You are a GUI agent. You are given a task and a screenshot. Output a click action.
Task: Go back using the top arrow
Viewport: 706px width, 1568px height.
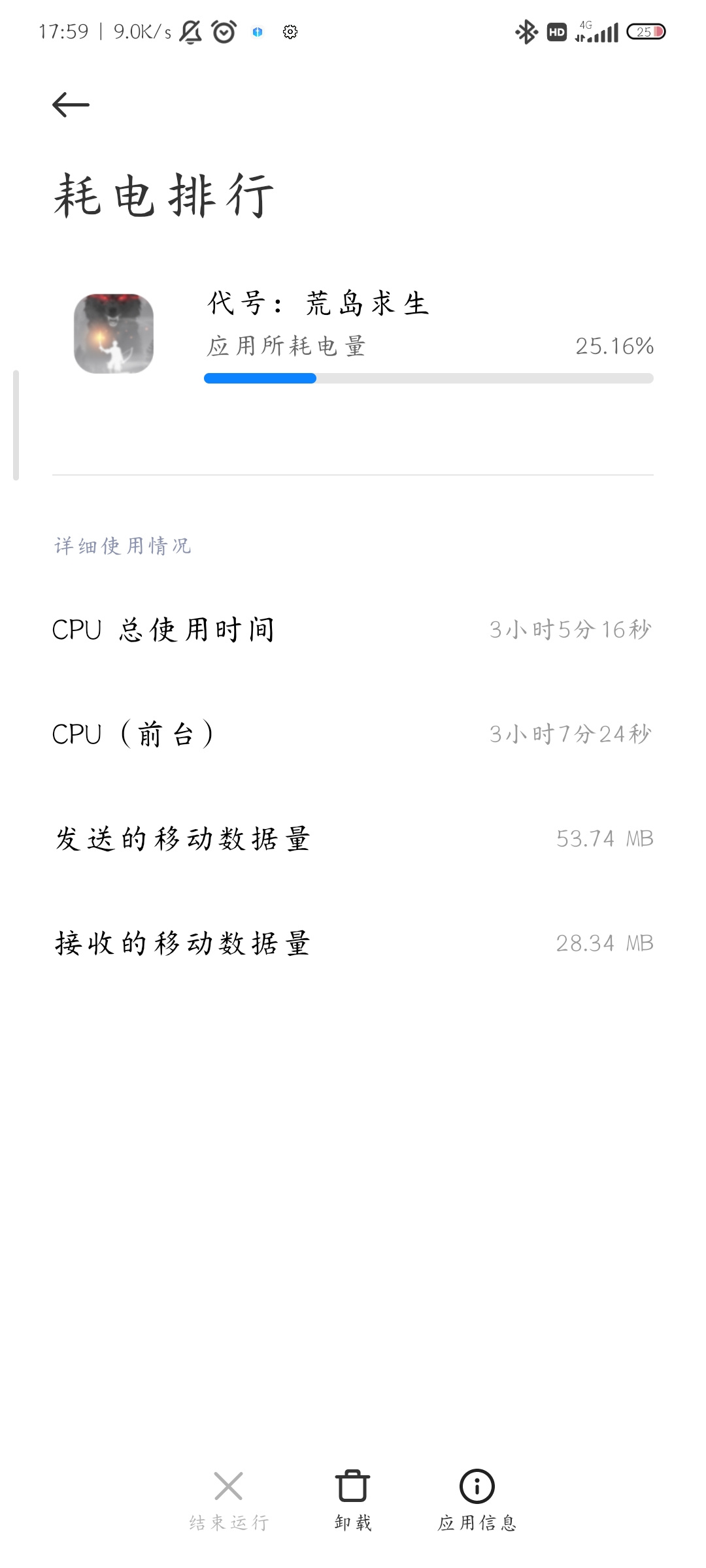click(71, 105)
